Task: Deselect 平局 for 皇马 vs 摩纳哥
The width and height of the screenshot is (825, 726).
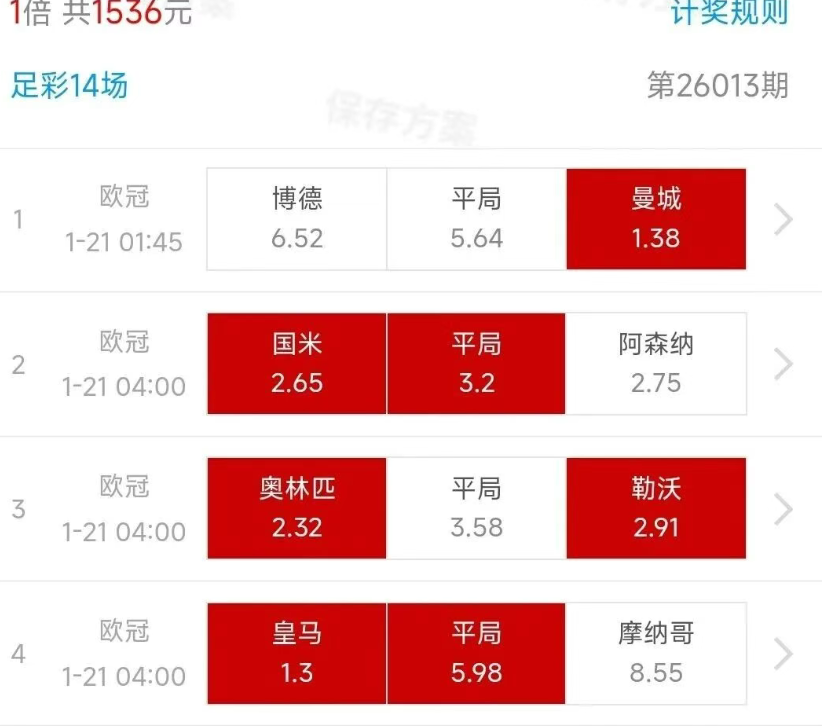Action: (476, 653)
